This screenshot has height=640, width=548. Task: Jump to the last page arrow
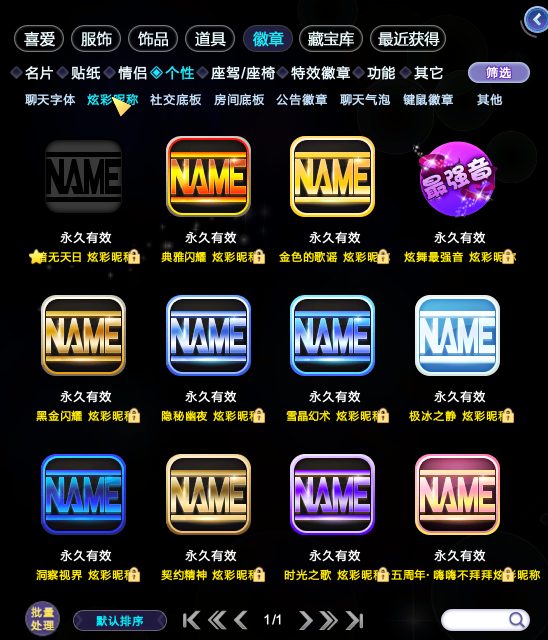[x=354, y=620]
